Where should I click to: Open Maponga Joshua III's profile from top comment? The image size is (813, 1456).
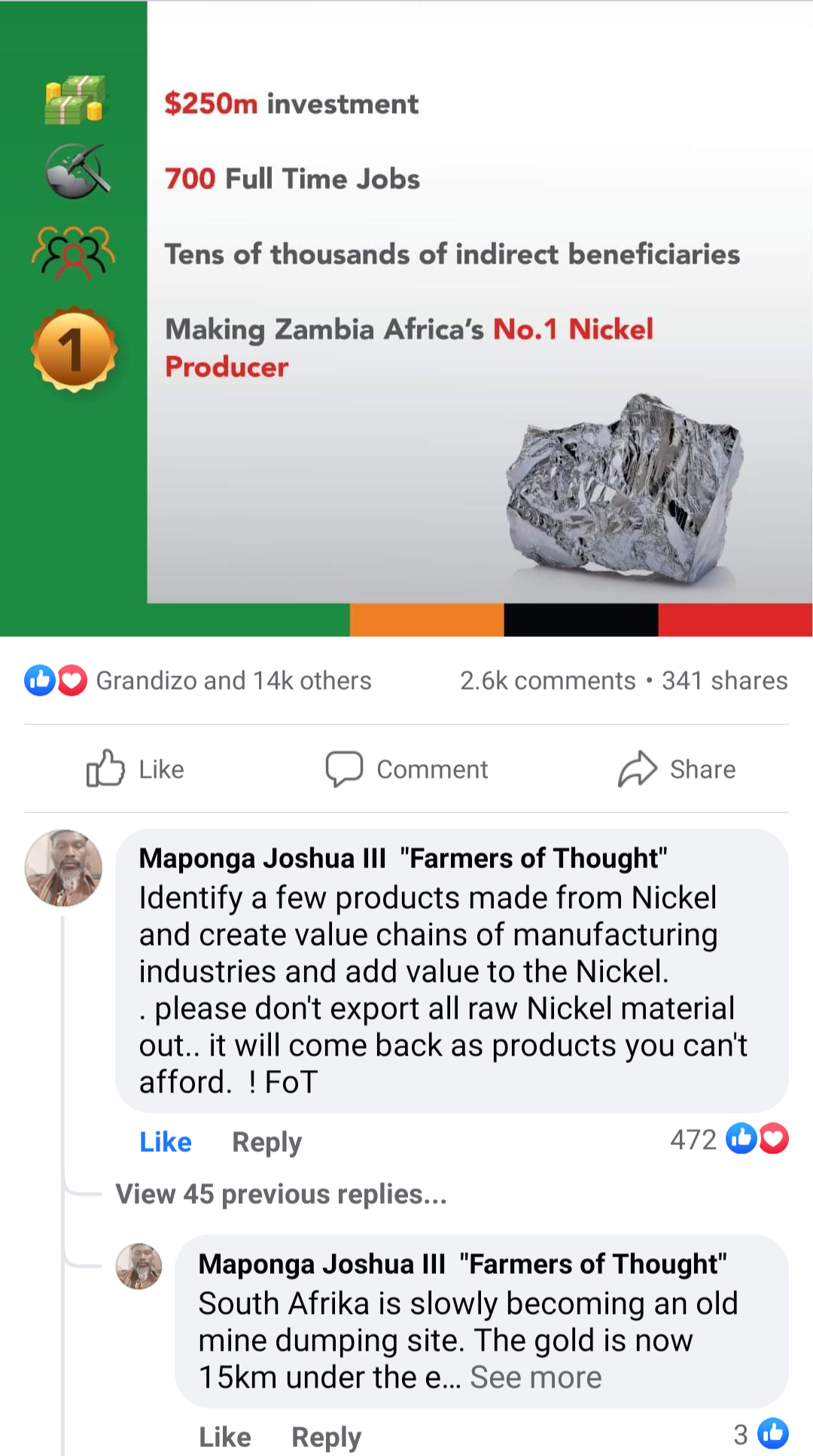coord(262,858)
